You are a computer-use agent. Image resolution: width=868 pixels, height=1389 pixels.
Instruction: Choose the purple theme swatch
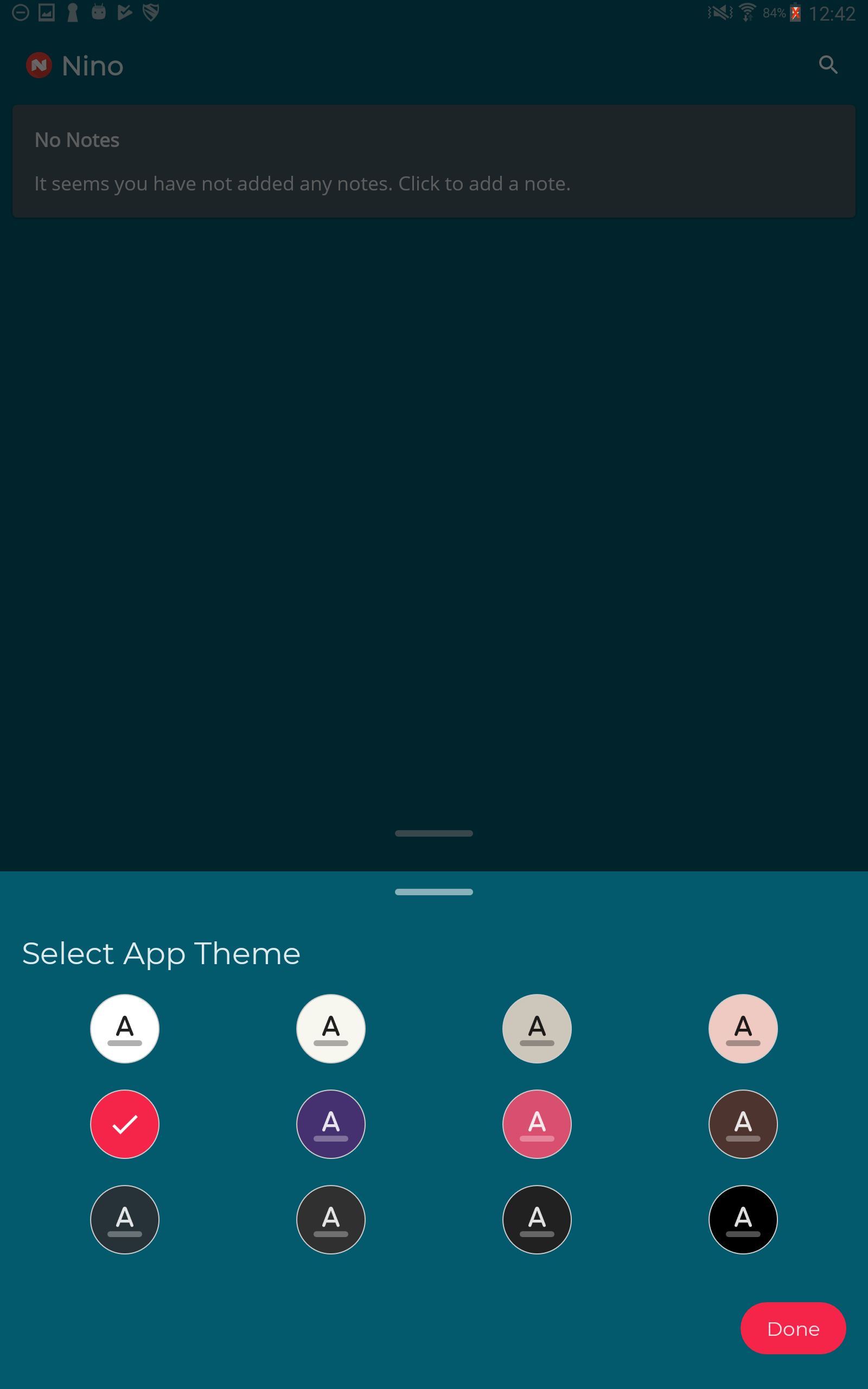(x=331, y=1124)
